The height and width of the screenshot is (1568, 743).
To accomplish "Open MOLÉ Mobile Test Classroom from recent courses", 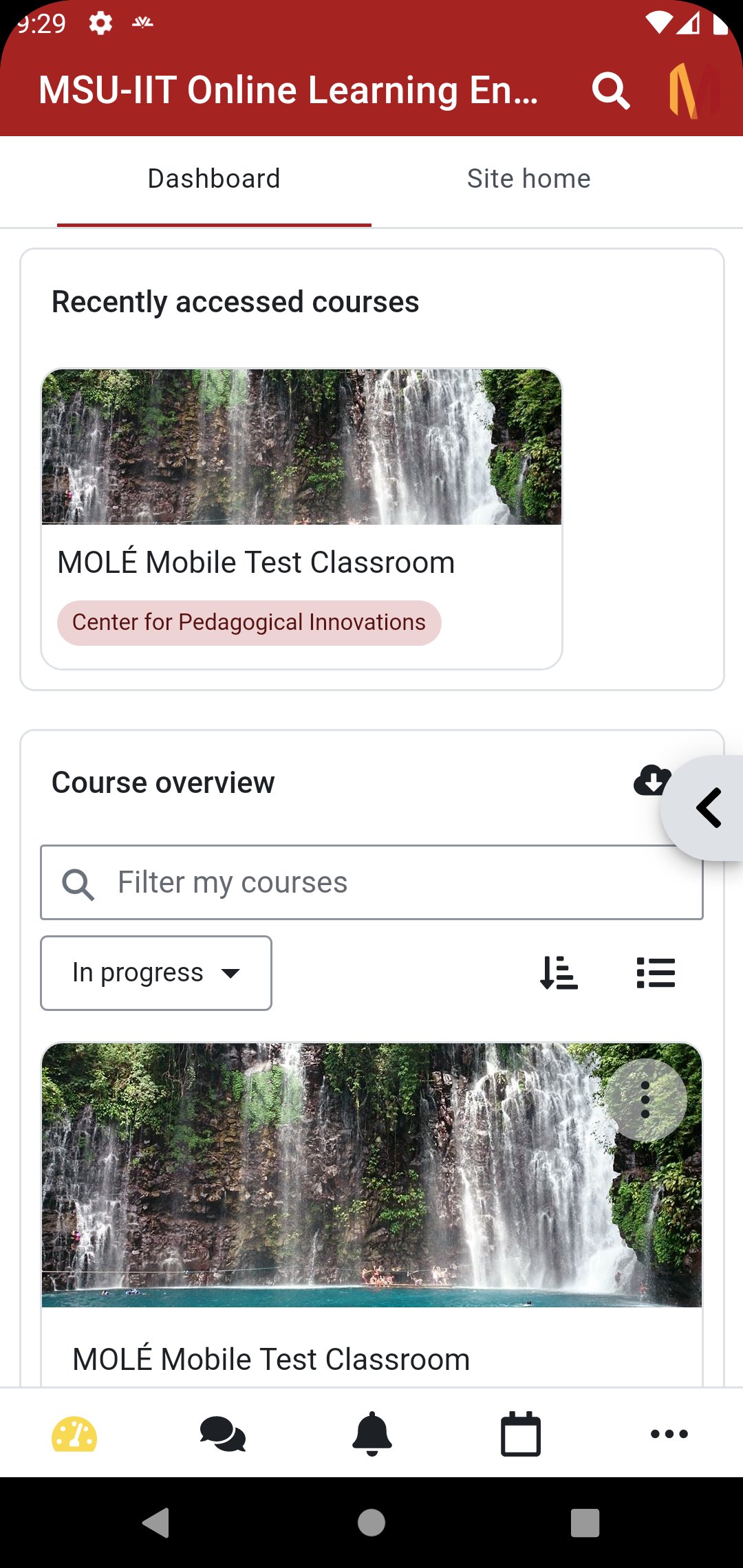I will point(303,562).
